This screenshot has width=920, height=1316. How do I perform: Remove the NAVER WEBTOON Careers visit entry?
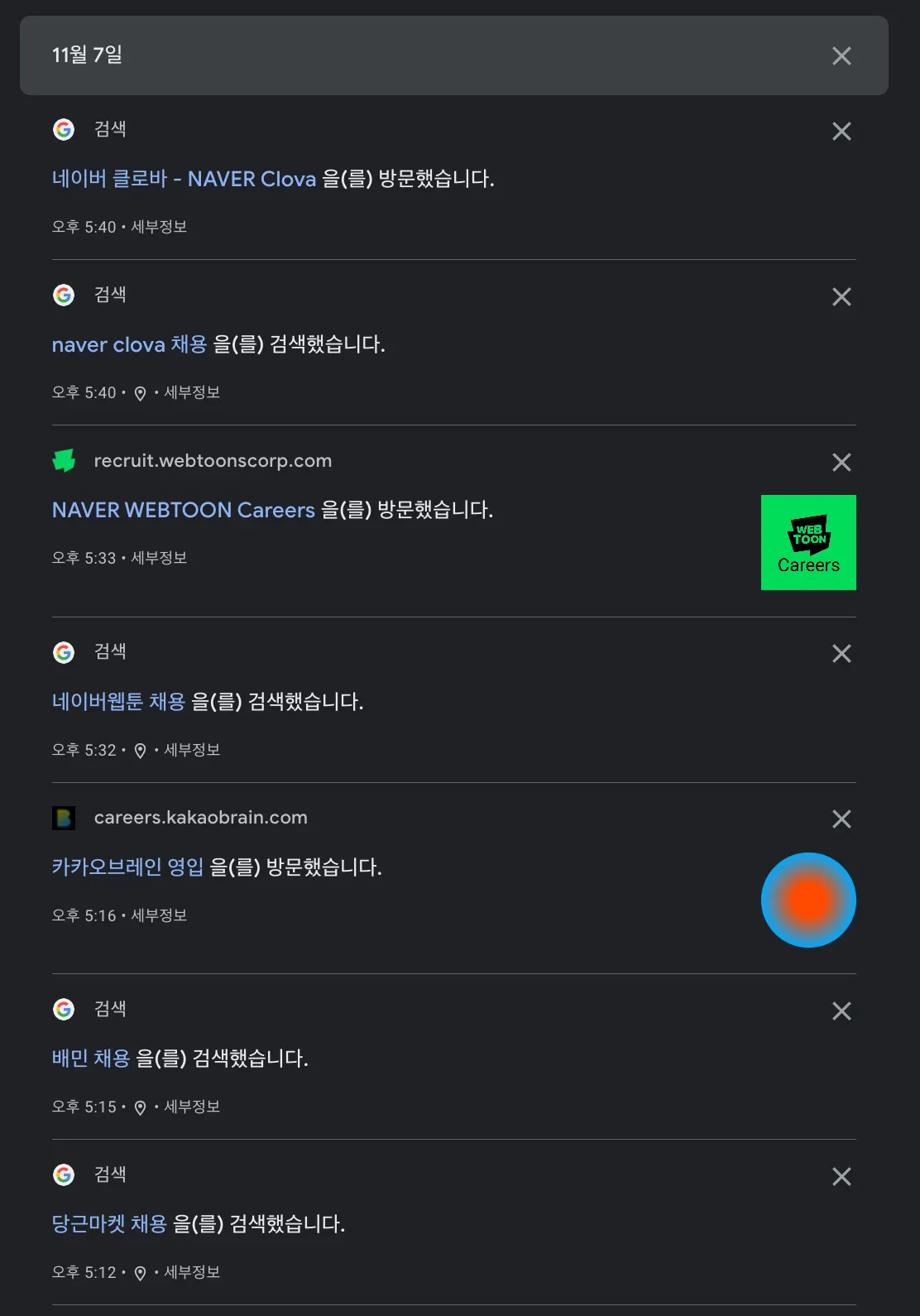point(841,463)
